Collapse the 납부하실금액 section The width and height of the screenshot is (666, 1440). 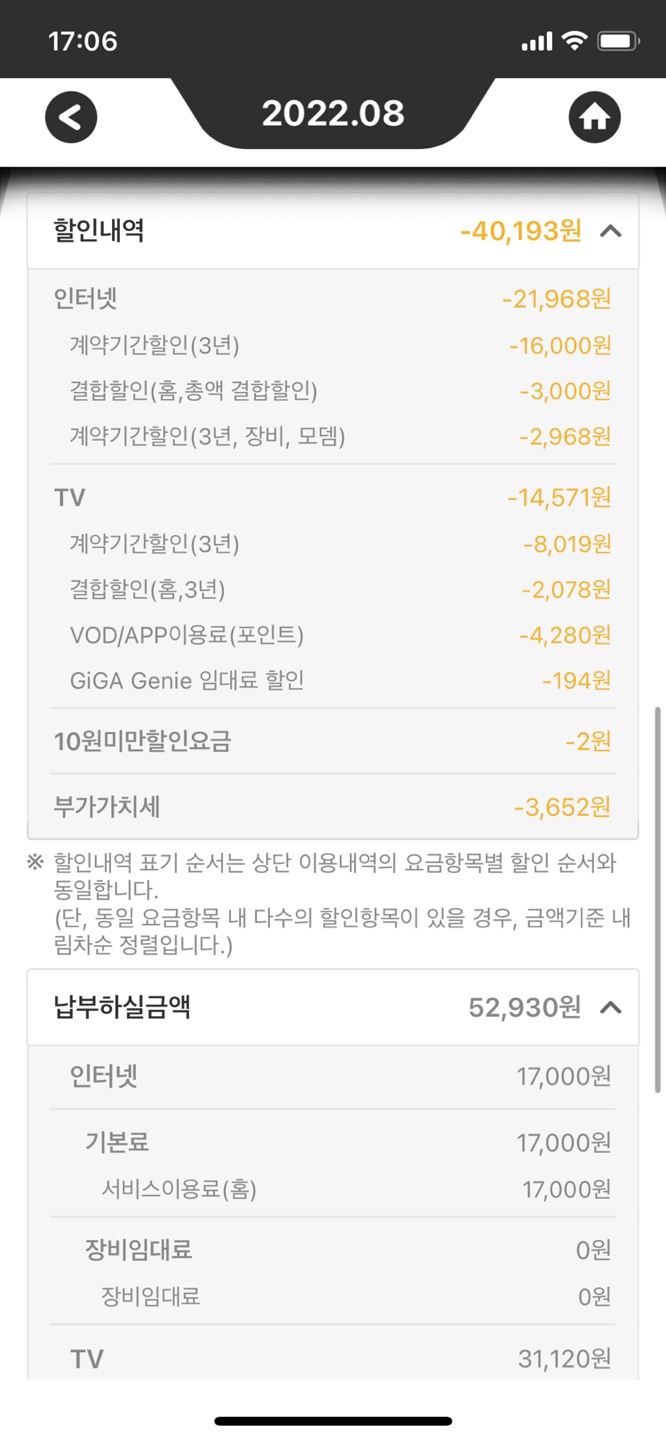pos(610,1007)
